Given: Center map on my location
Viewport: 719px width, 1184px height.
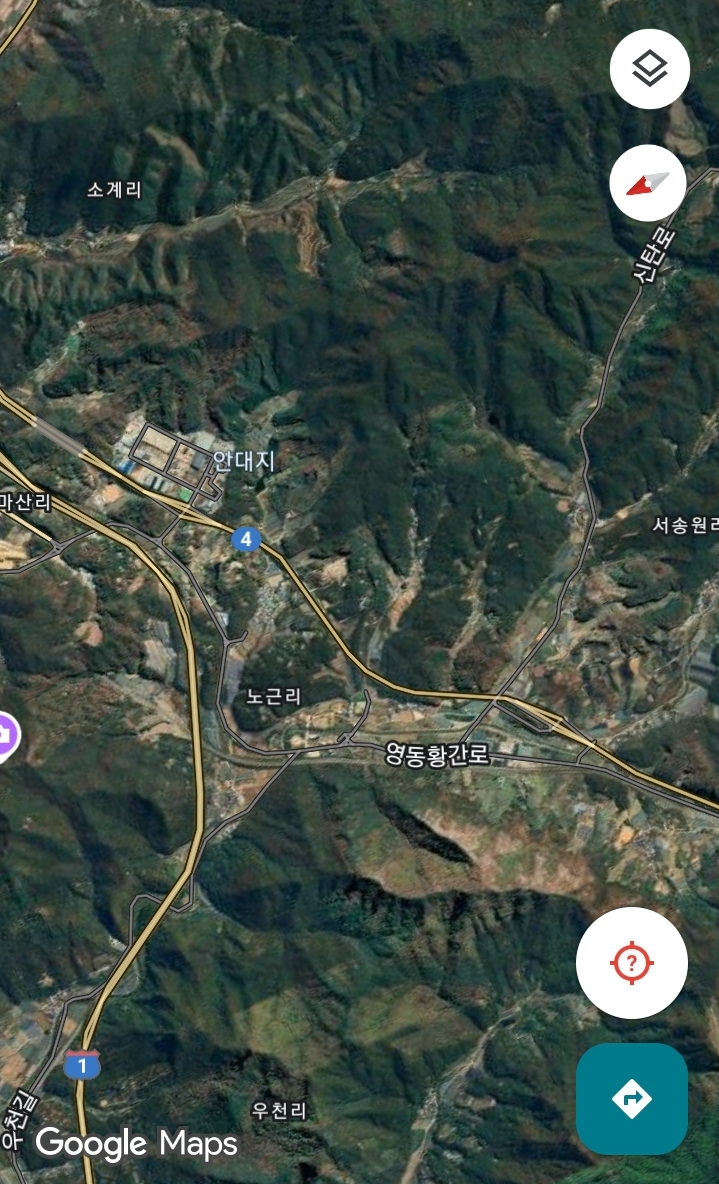Looking at the screenshot, I should [631, 963].
